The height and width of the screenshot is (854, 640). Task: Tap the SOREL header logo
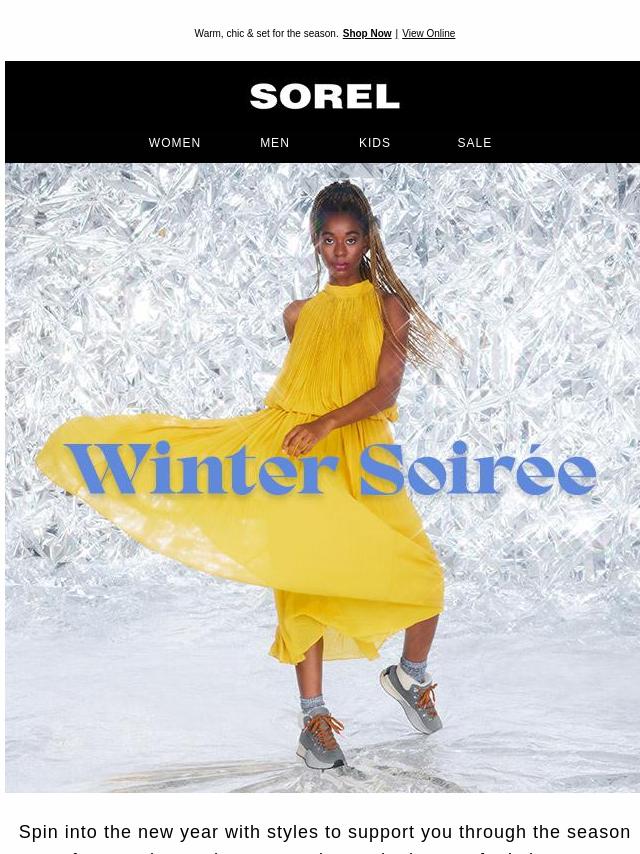(325, 96)
